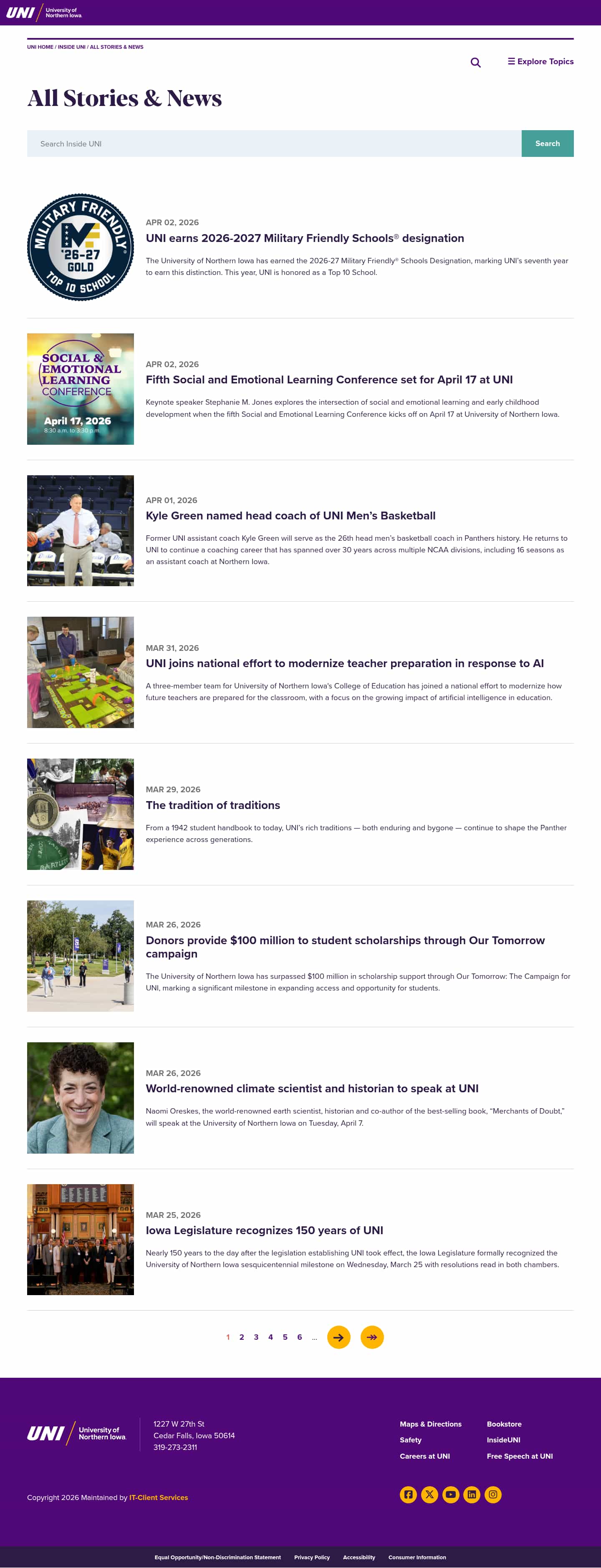The image size is (601, 1568).
Task: Open the Military Friendly Schools designation story
Action: 304,238
